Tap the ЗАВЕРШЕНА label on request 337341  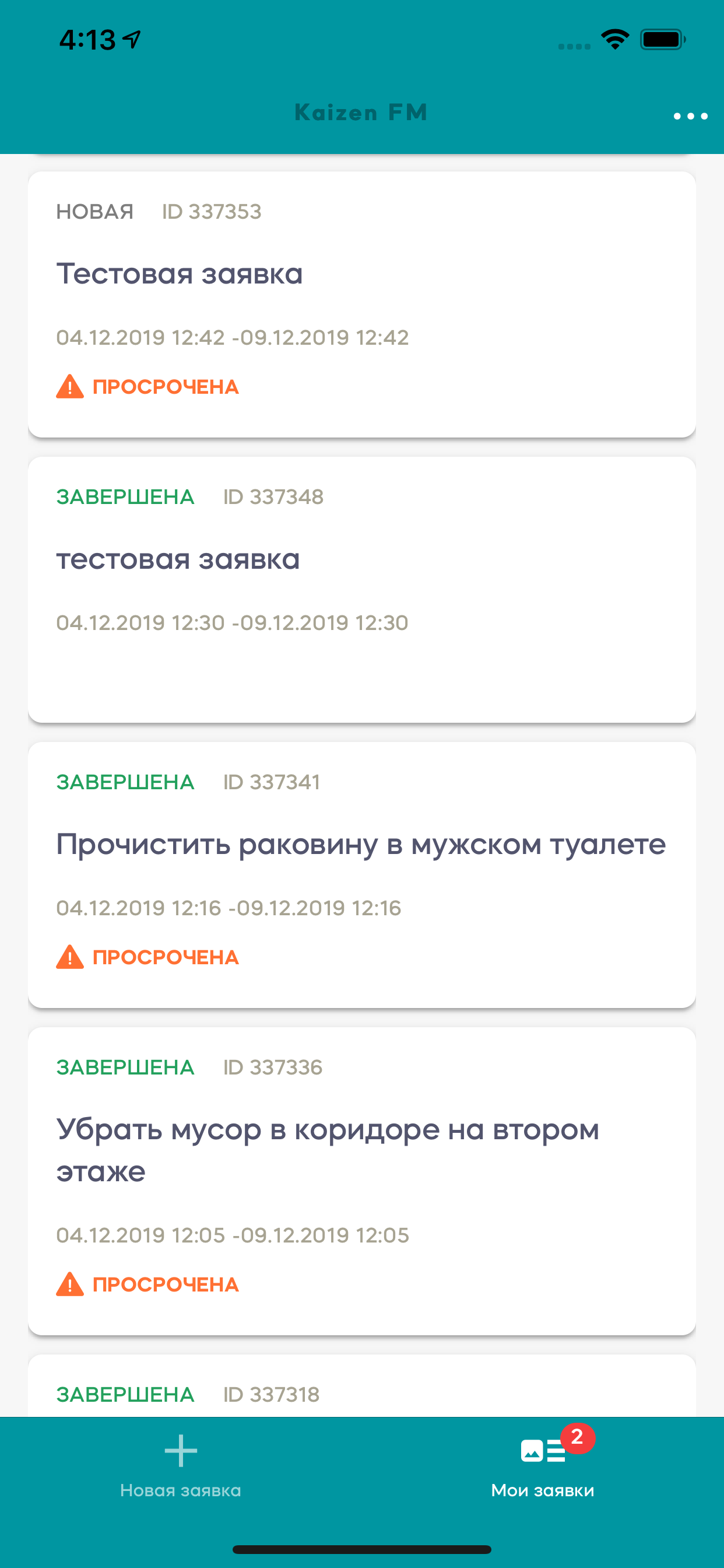125,782
